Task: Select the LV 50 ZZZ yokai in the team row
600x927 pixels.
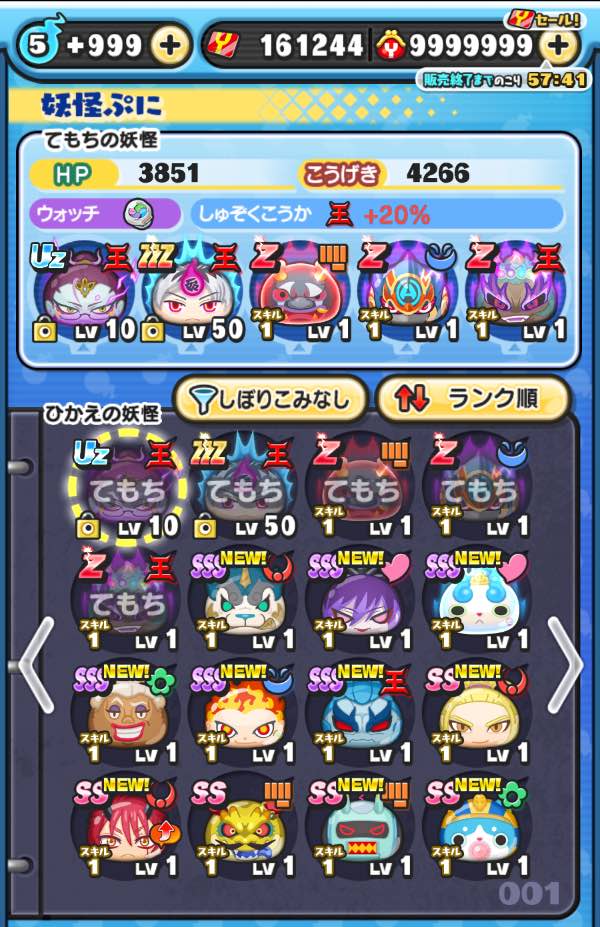Action: [x=198, y=293]
